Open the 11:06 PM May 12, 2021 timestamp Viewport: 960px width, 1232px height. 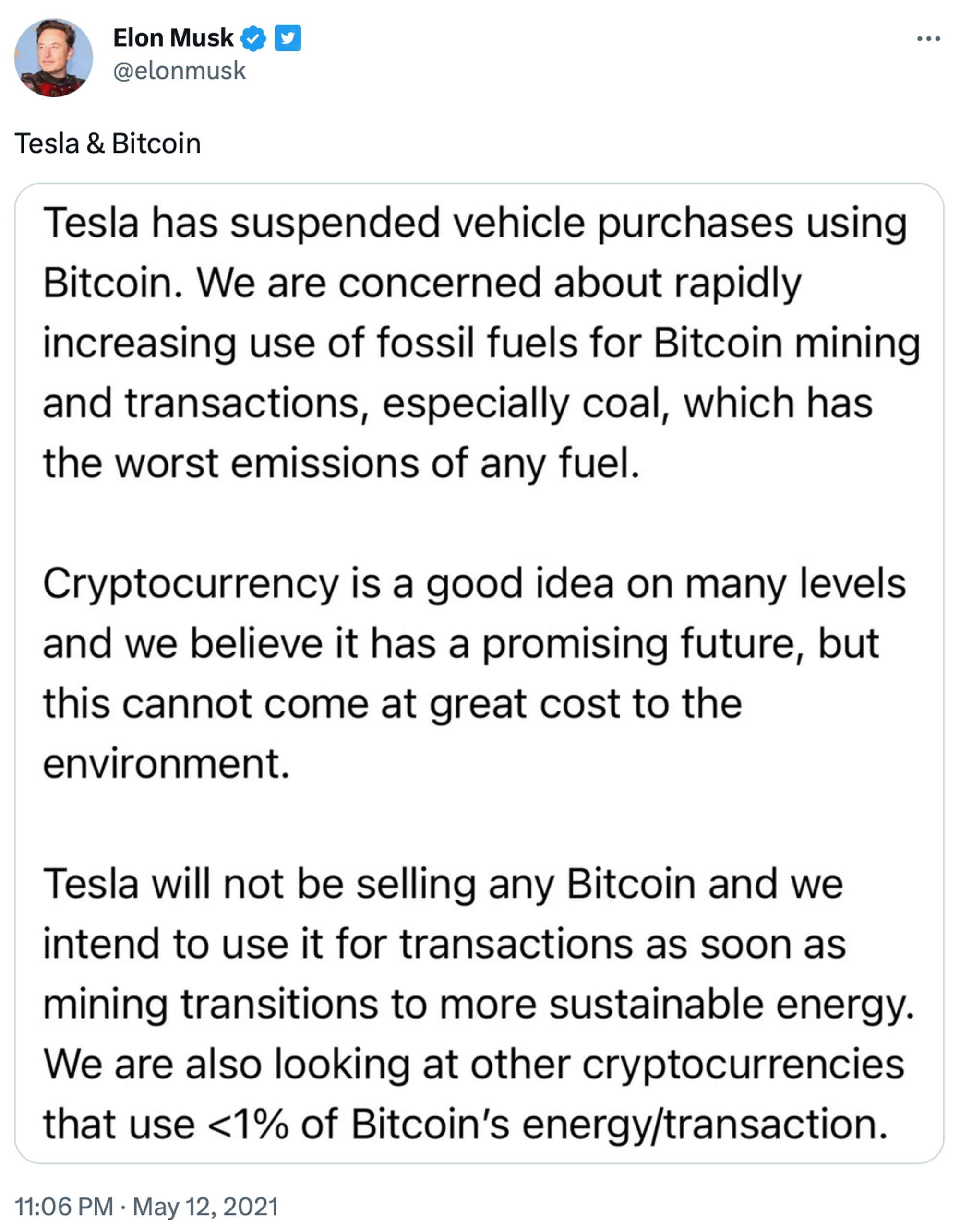146,1206
